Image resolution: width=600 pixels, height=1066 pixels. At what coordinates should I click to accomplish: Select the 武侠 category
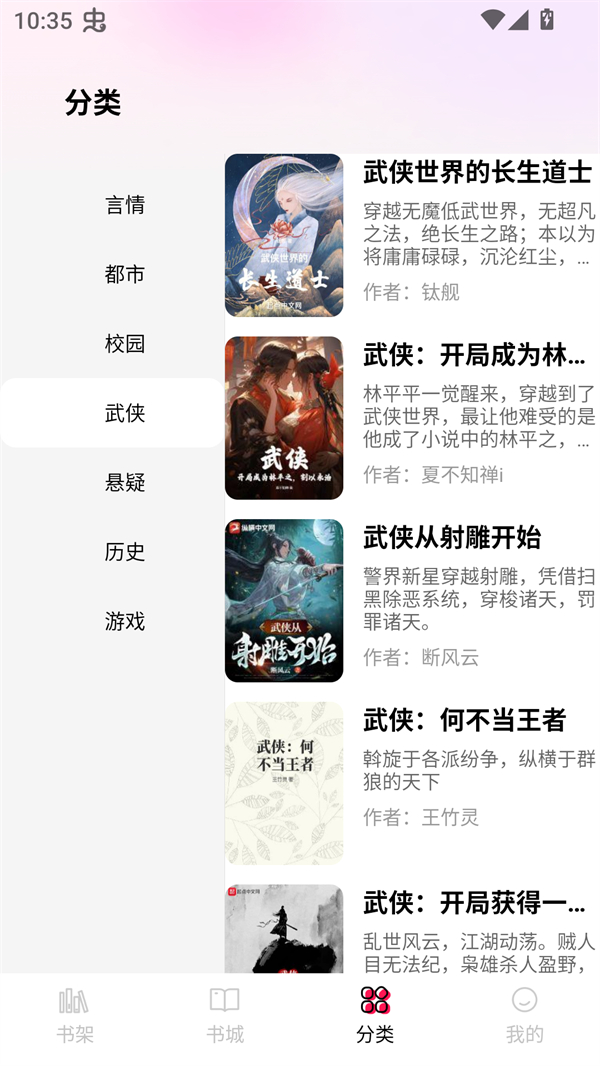coord(125,413)
